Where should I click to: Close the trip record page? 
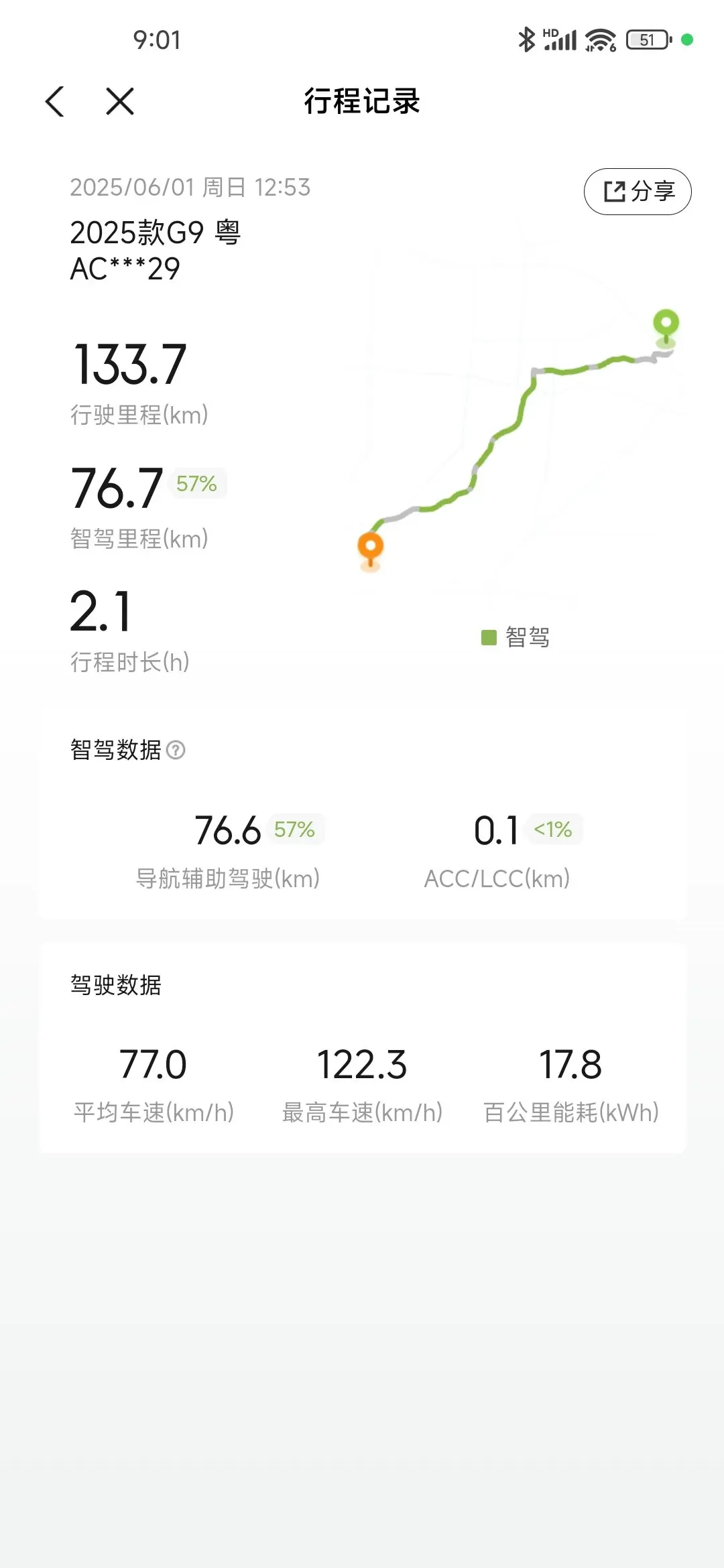coord(120,102)
